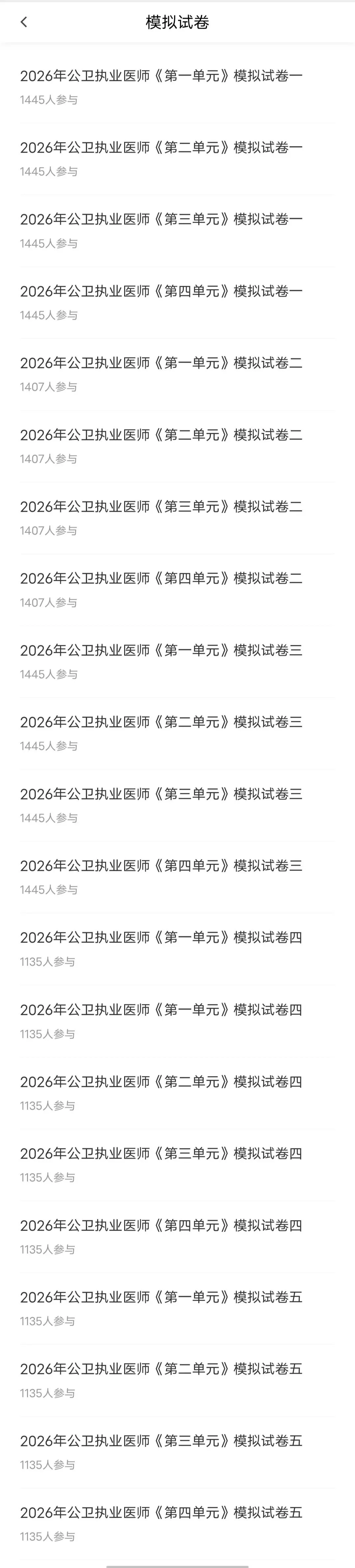Open 第四单元 模拟试卷二
Screen dimensions: 355x1568
(177, 590)
